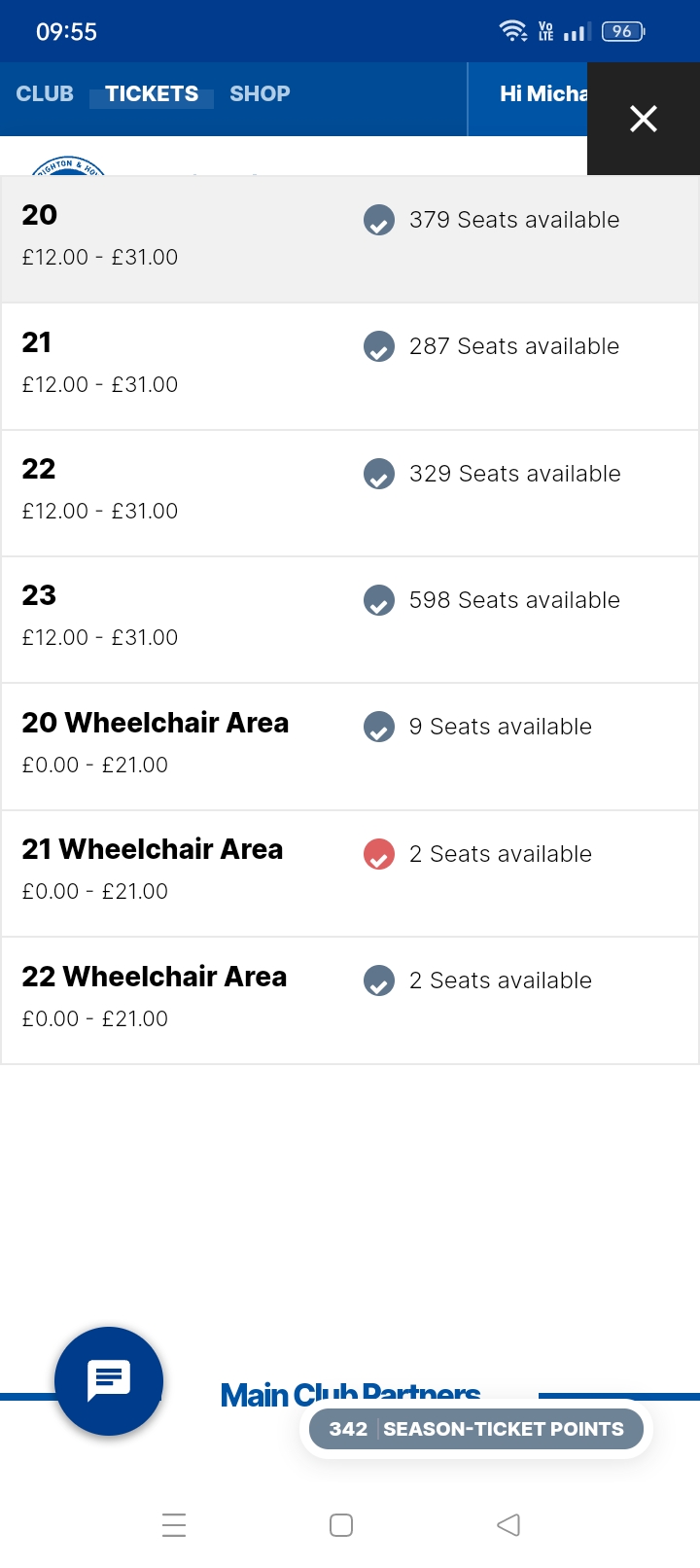The image size is (700, 1568).
Task: Close the seating block list panel
Action: point(644,119)
